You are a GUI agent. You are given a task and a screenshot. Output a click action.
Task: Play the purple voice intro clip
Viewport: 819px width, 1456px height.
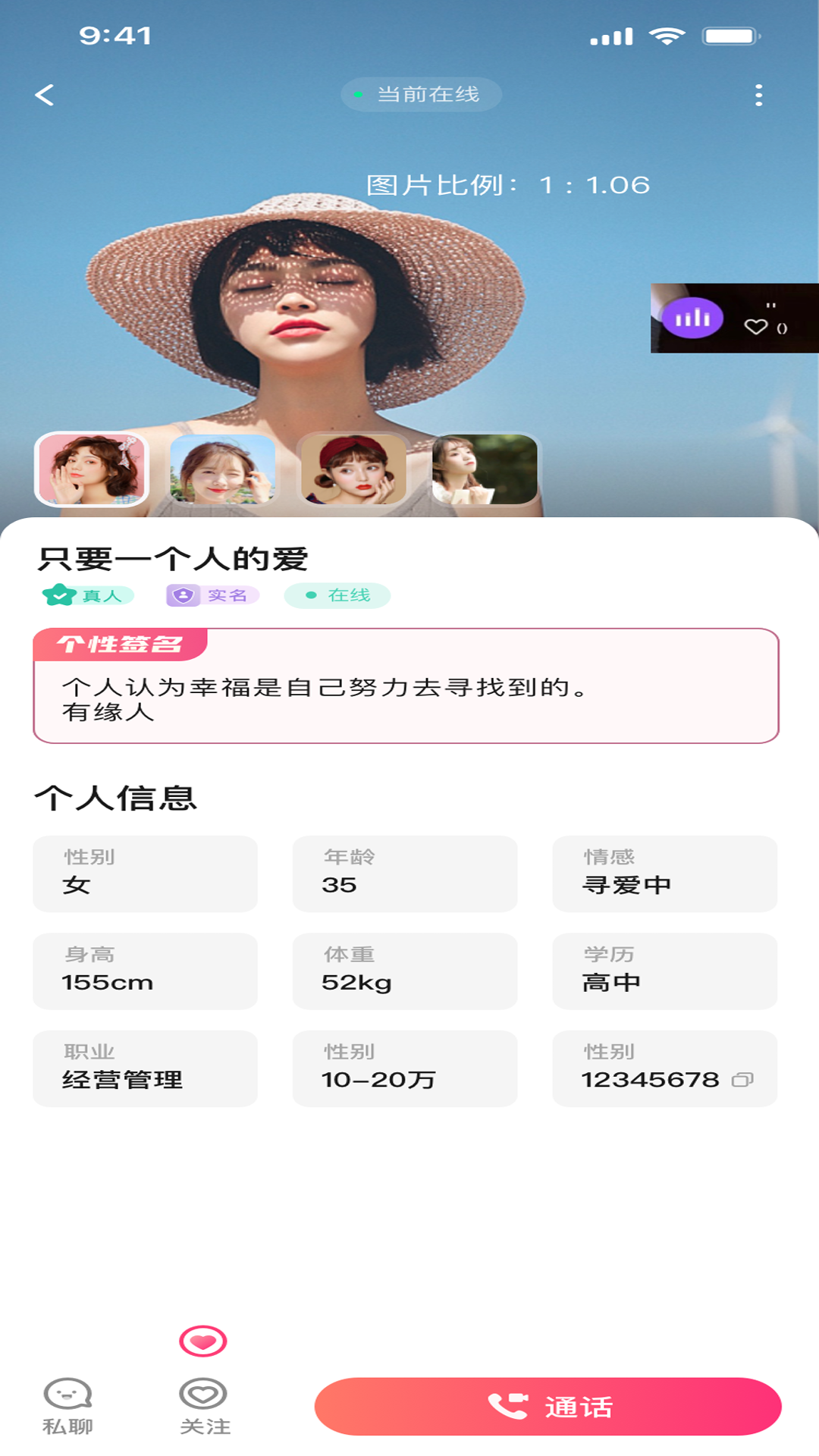click(692, 318)
